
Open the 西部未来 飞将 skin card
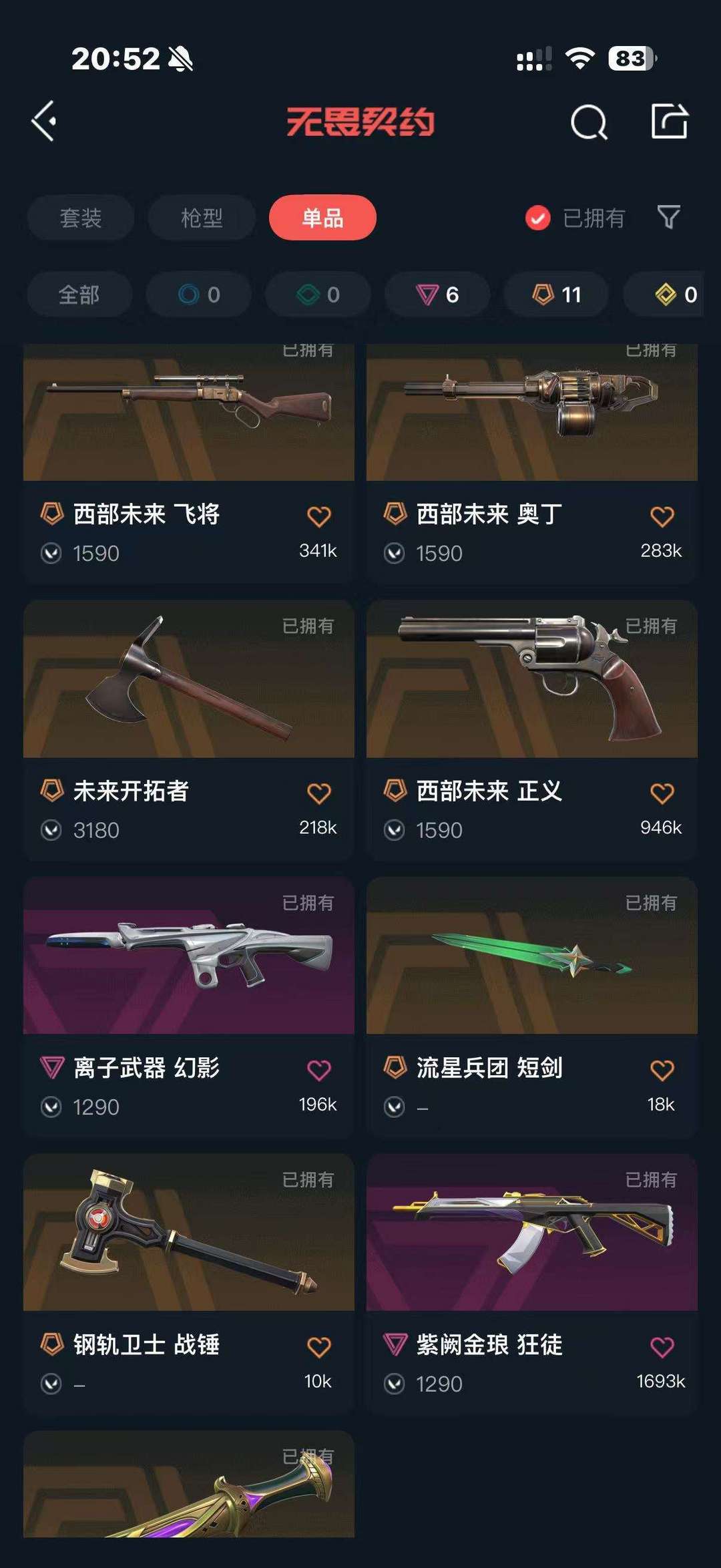click(x=189, y=463)
